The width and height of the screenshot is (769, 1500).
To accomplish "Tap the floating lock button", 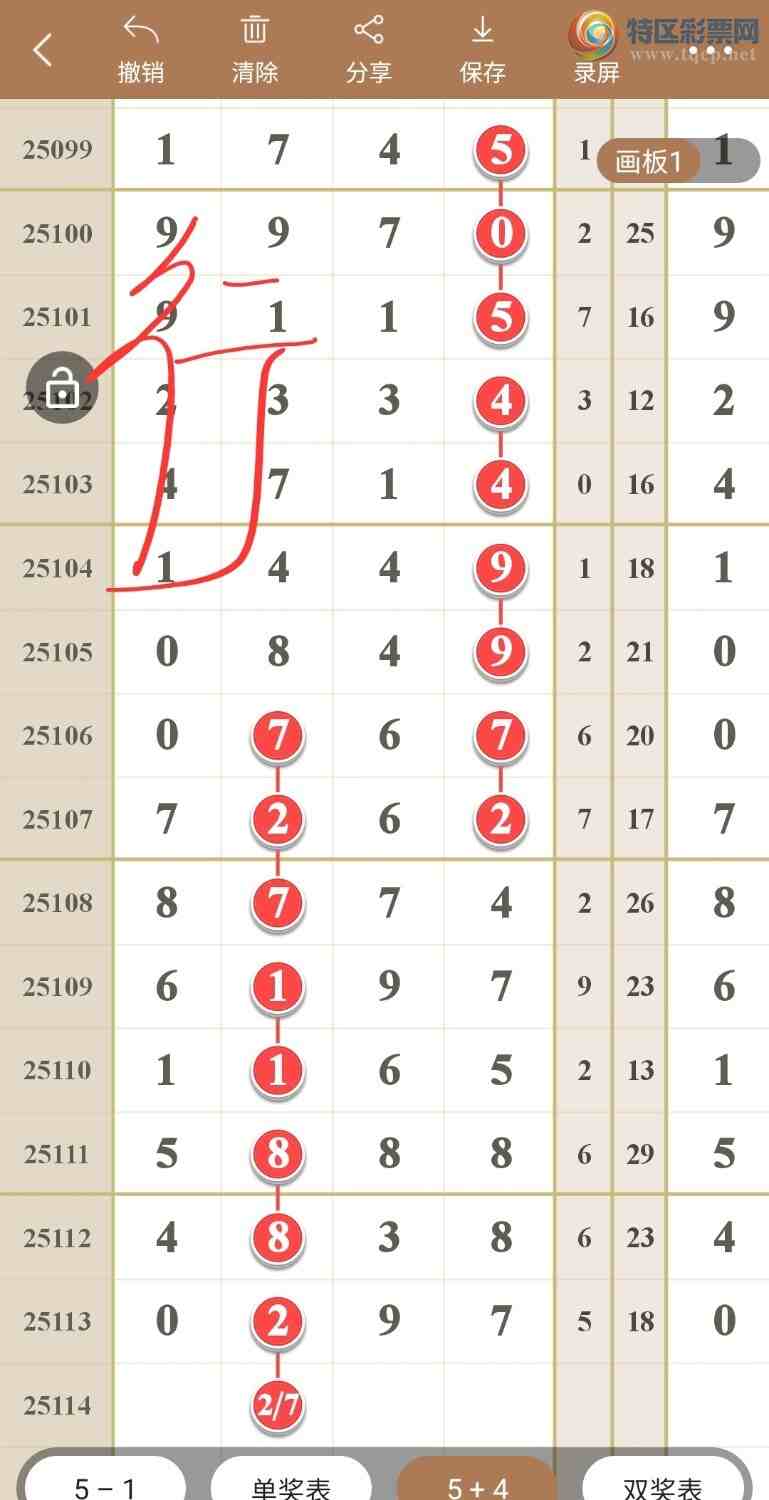I will (x=62, y=387).
